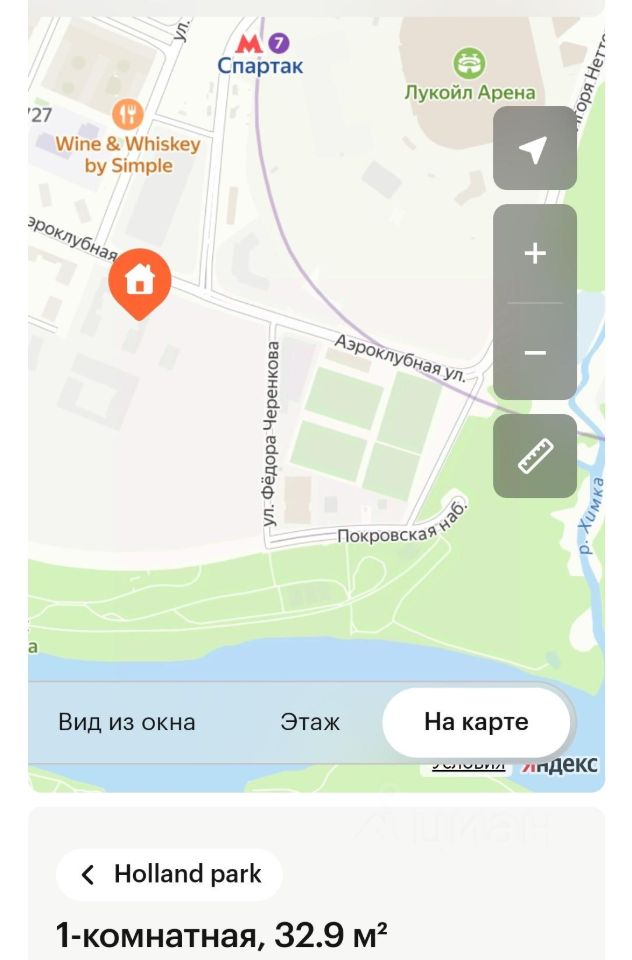Center map on my location

(534, 149)
